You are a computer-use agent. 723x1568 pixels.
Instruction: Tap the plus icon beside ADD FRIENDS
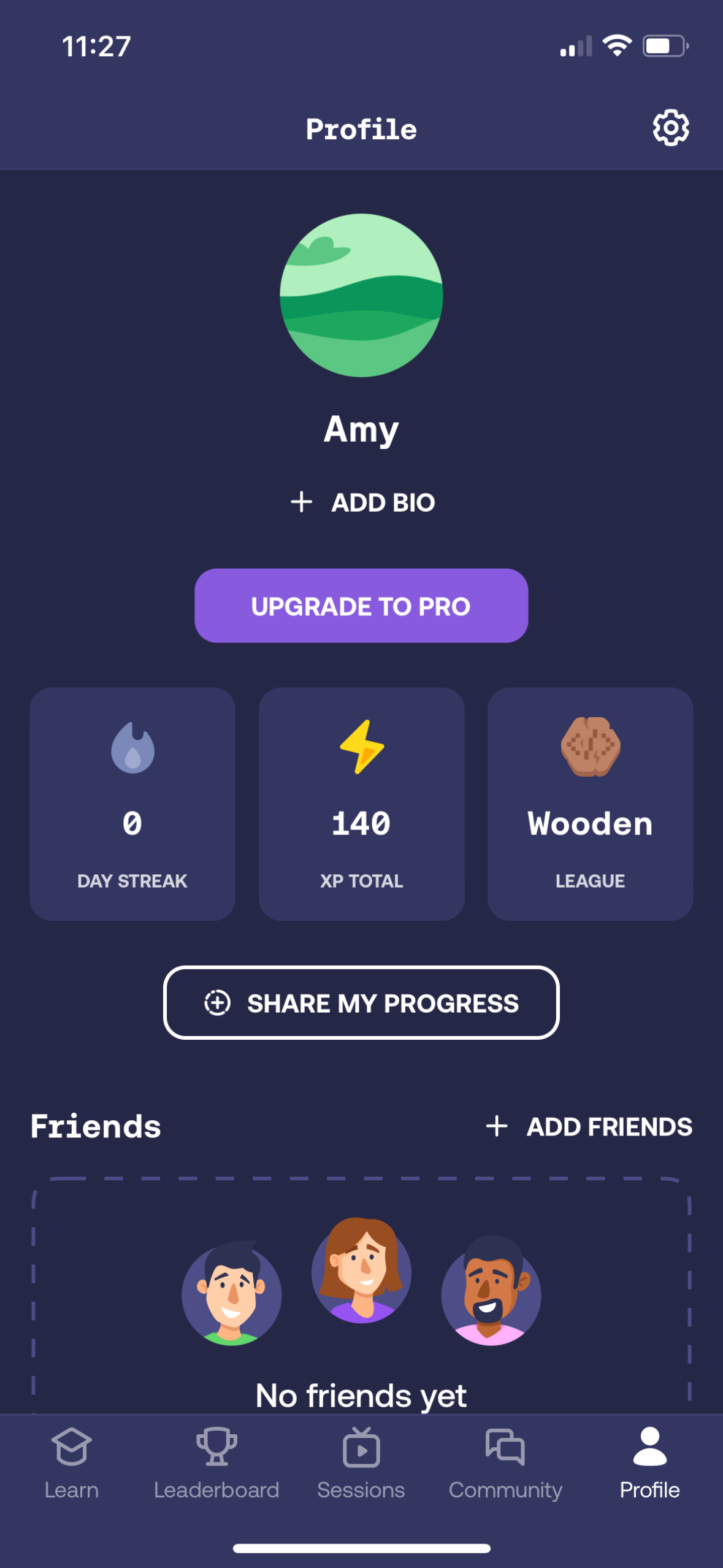495,1126
